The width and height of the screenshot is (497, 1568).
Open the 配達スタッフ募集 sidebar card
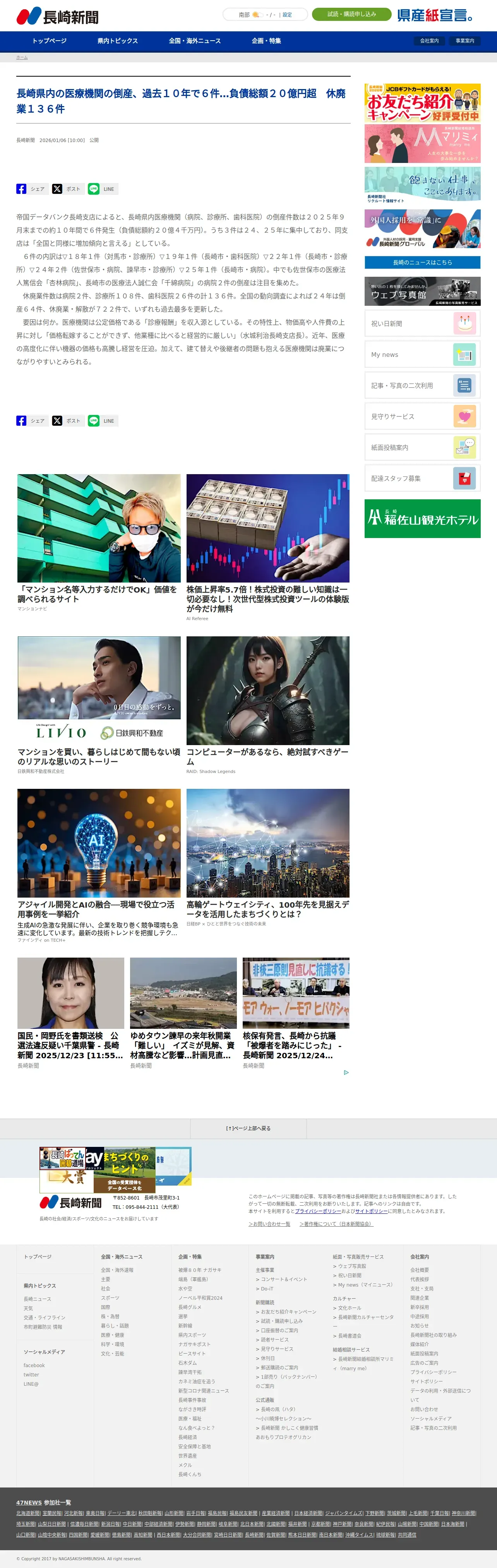422,478
